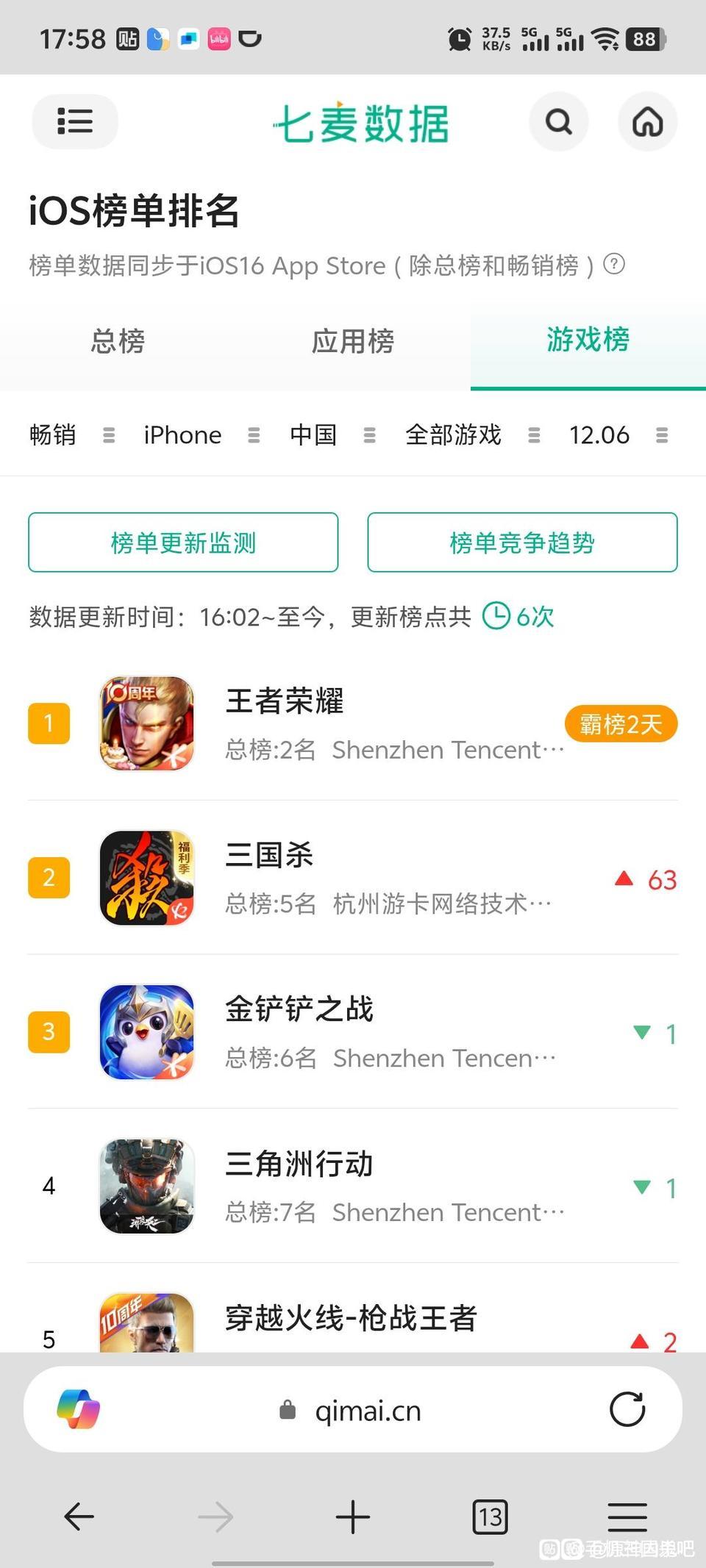The image size is (706, 1568).
Task: Open the browser tab switcher
Action: 490,1517
